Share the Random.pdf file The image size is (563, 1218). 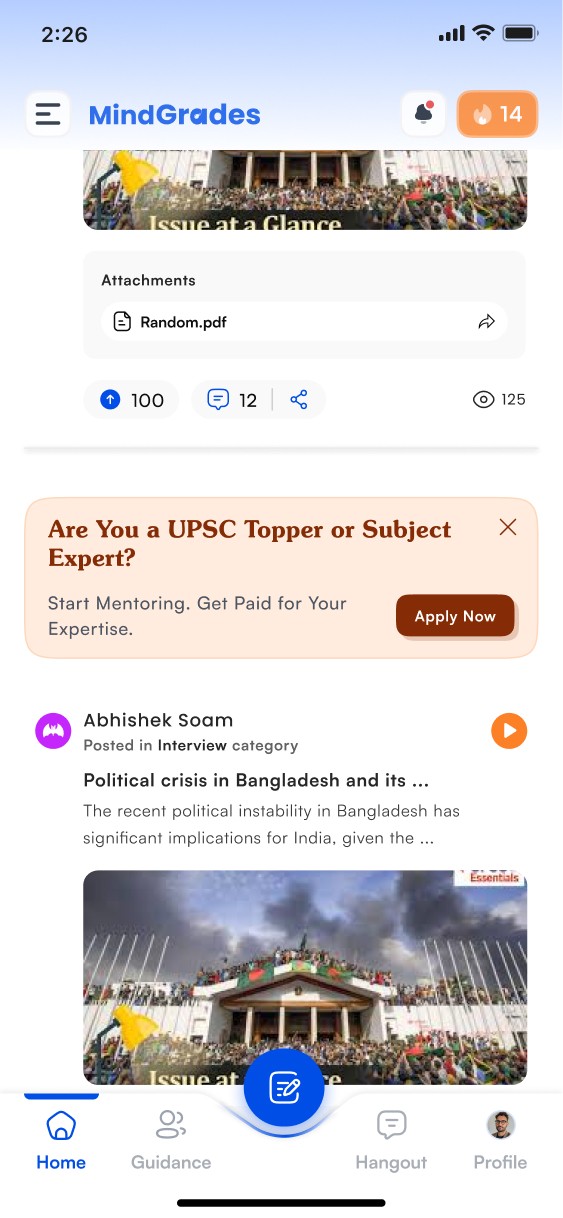point(486,322)
